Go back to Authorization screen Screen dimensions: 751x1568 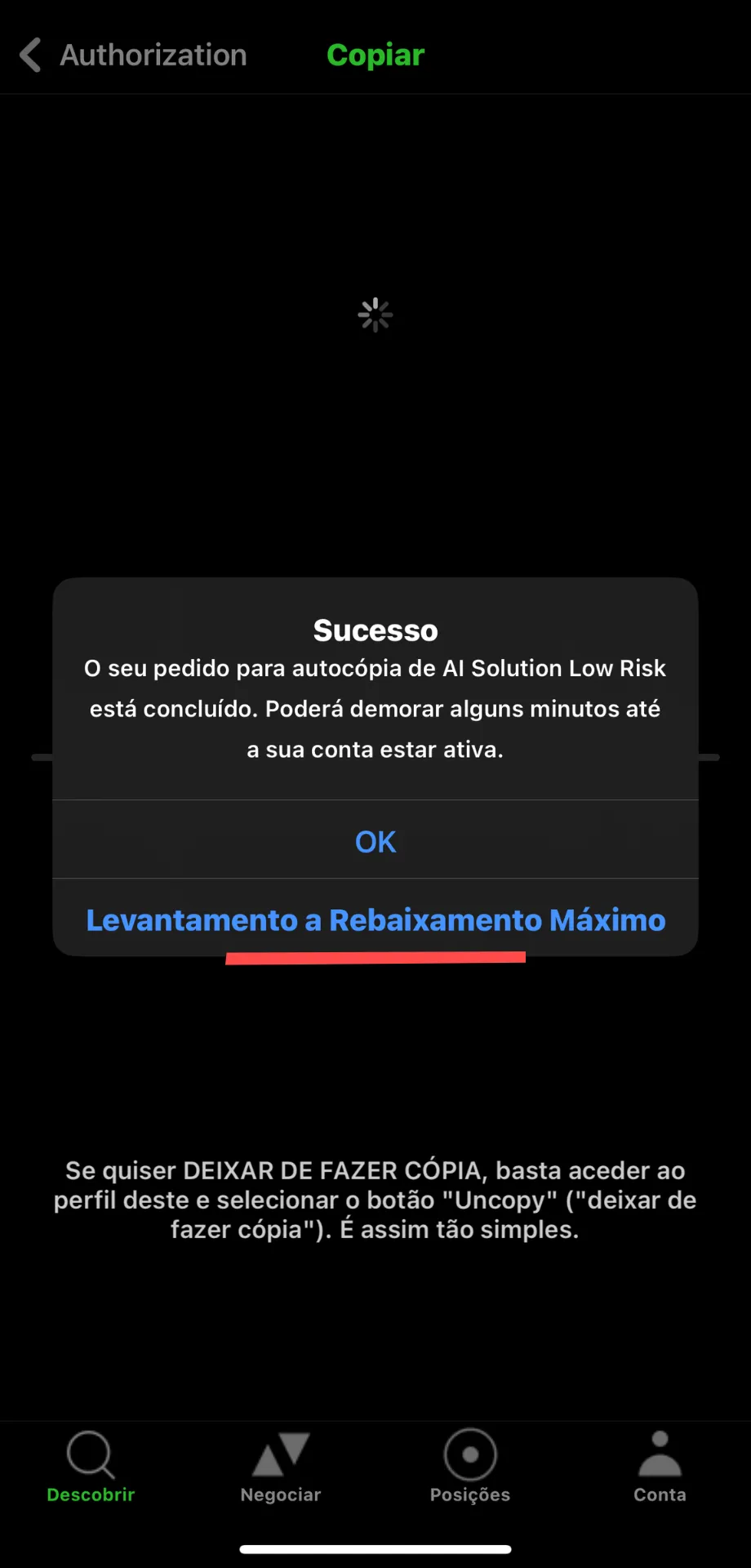pos(132,55)
